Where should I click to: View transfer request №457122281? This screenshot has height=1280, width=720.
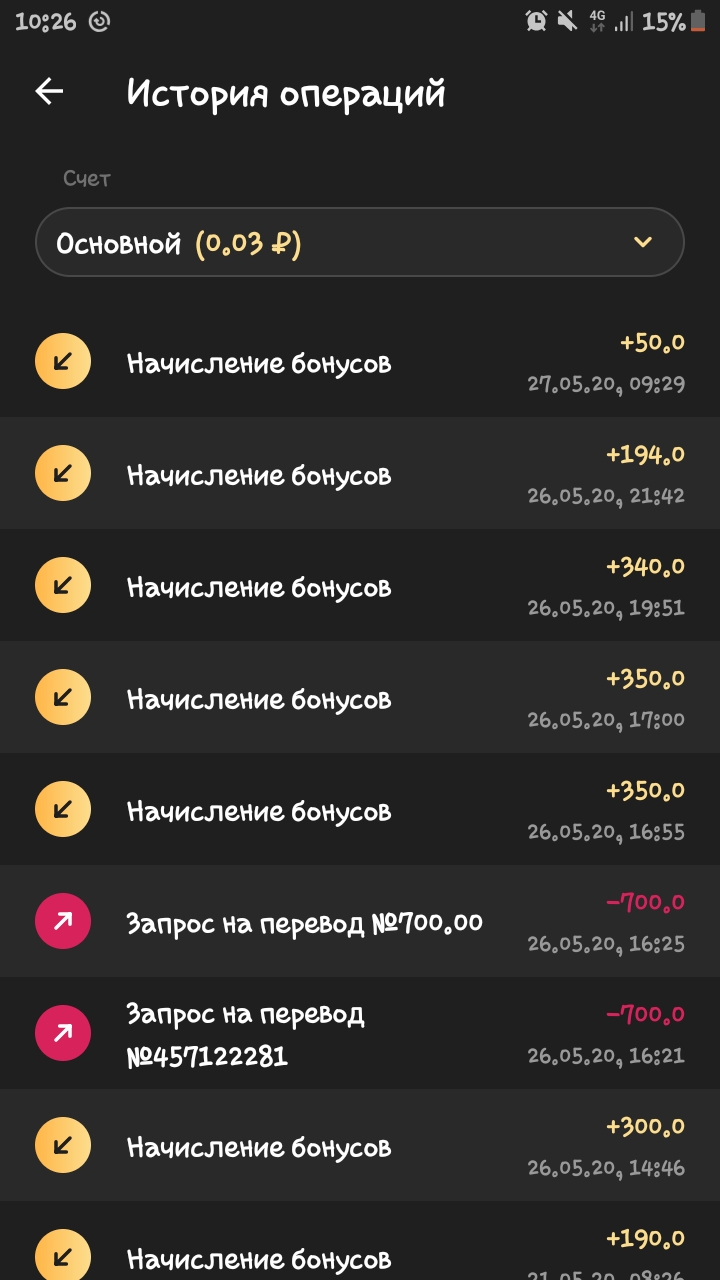pyautogui.click(x=359, y=1034)
